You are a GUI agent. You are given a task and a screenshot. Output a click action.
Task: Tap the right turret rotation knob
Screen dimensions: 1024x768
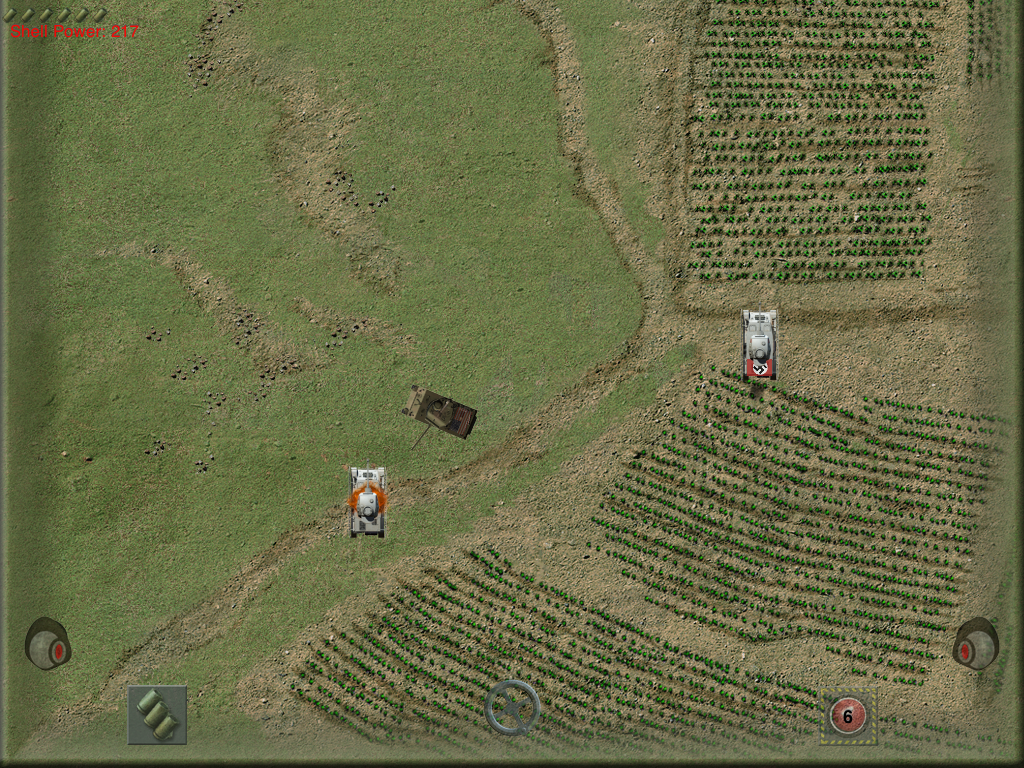(975, 644)
